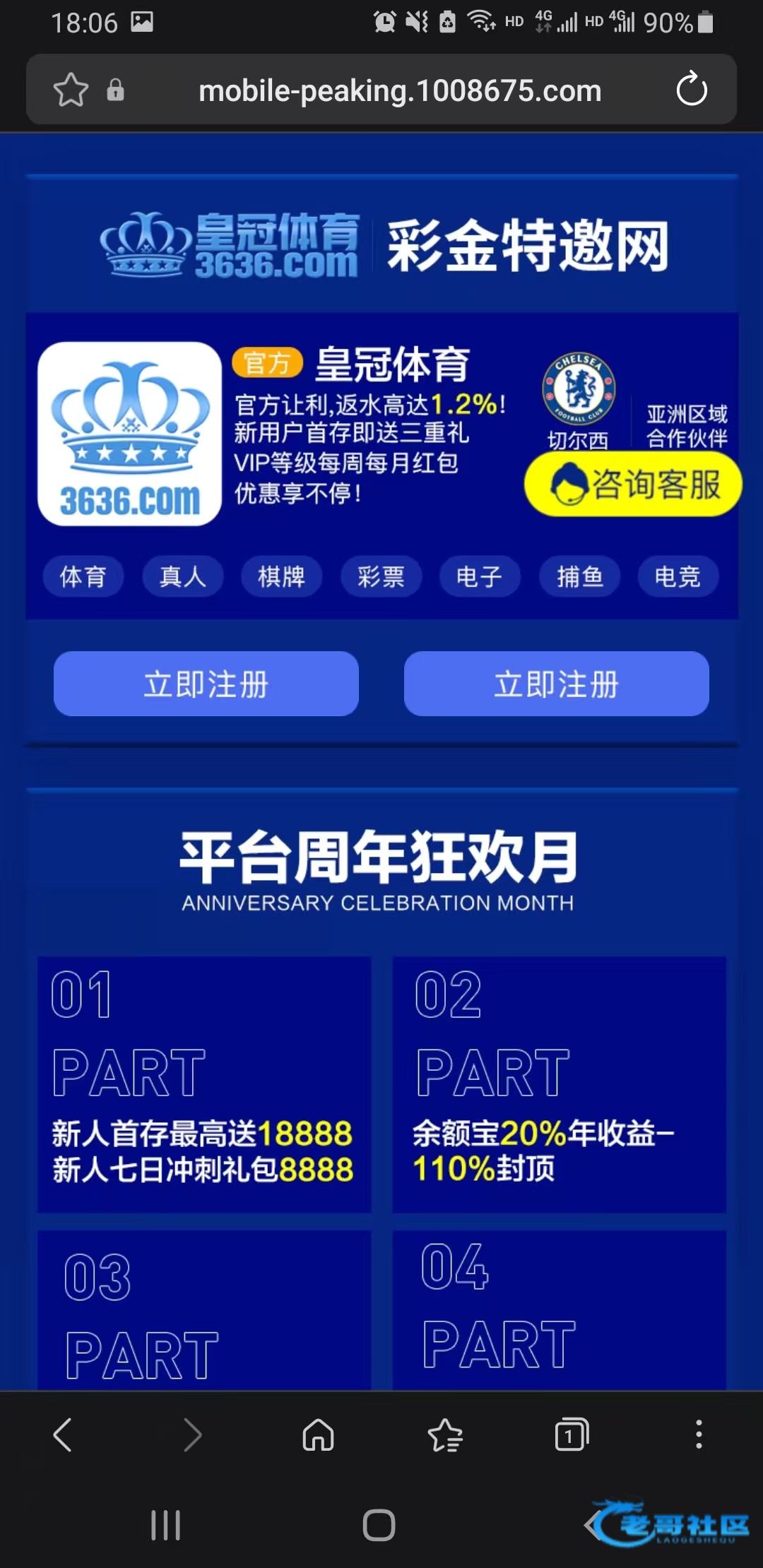Open the 01 PART new user bonus card
This screenshot has height=1568, width=763.
(204, 1084)
